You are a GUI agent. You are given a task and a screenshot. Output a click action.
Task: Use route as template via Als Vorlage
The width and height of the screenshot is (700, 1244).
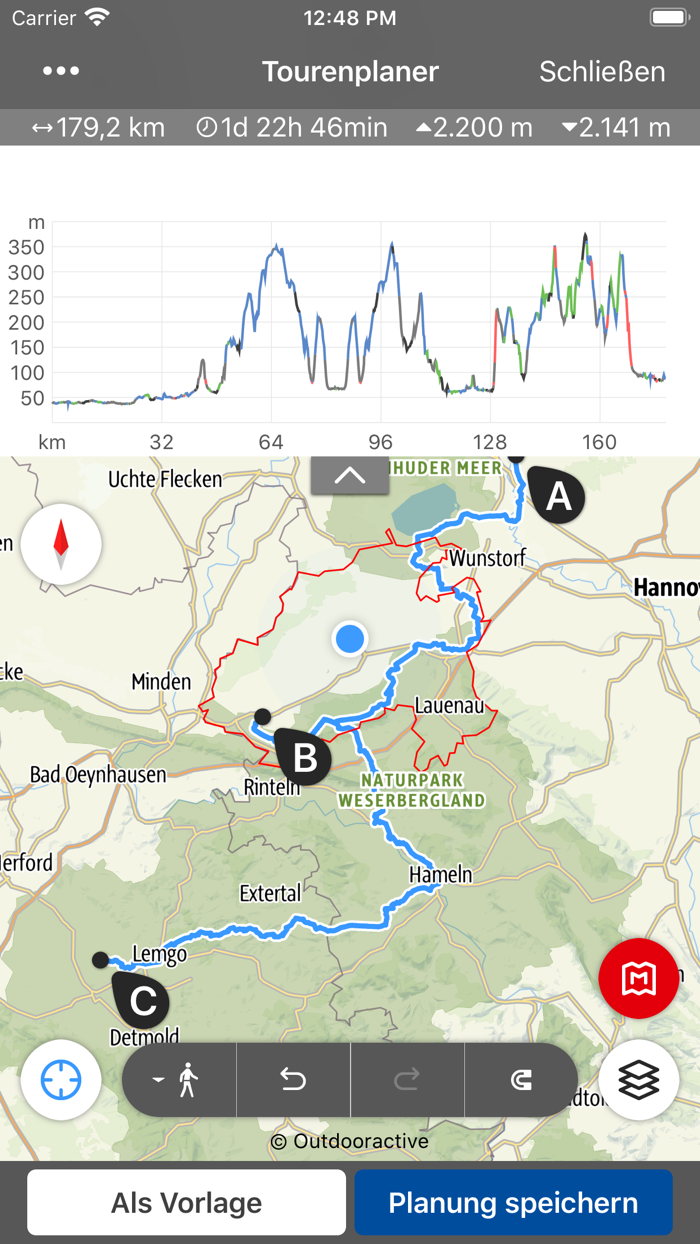coord(186,1203)
